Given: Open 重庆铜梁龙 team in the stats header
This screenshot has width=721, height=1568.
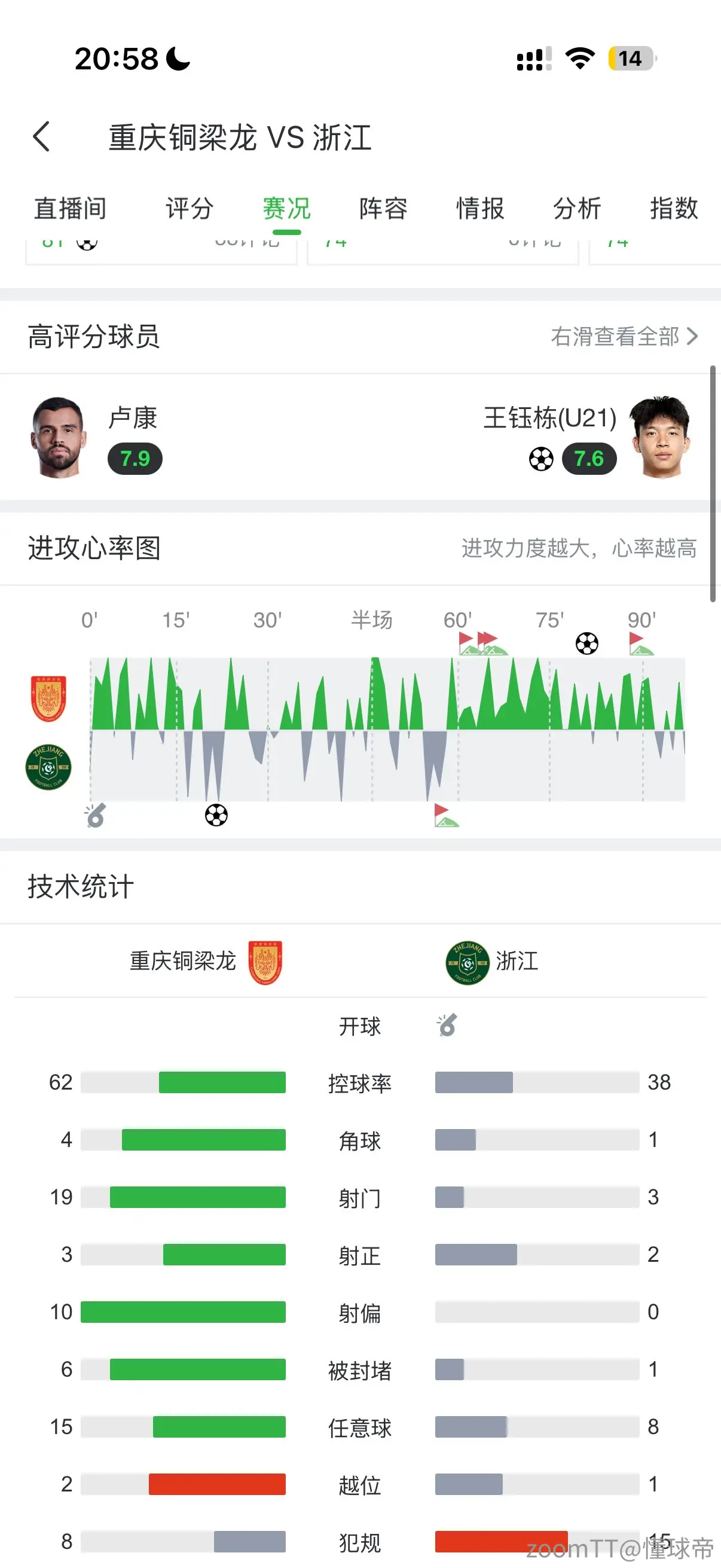Looking at the screenshot, I should click(206, 962).
